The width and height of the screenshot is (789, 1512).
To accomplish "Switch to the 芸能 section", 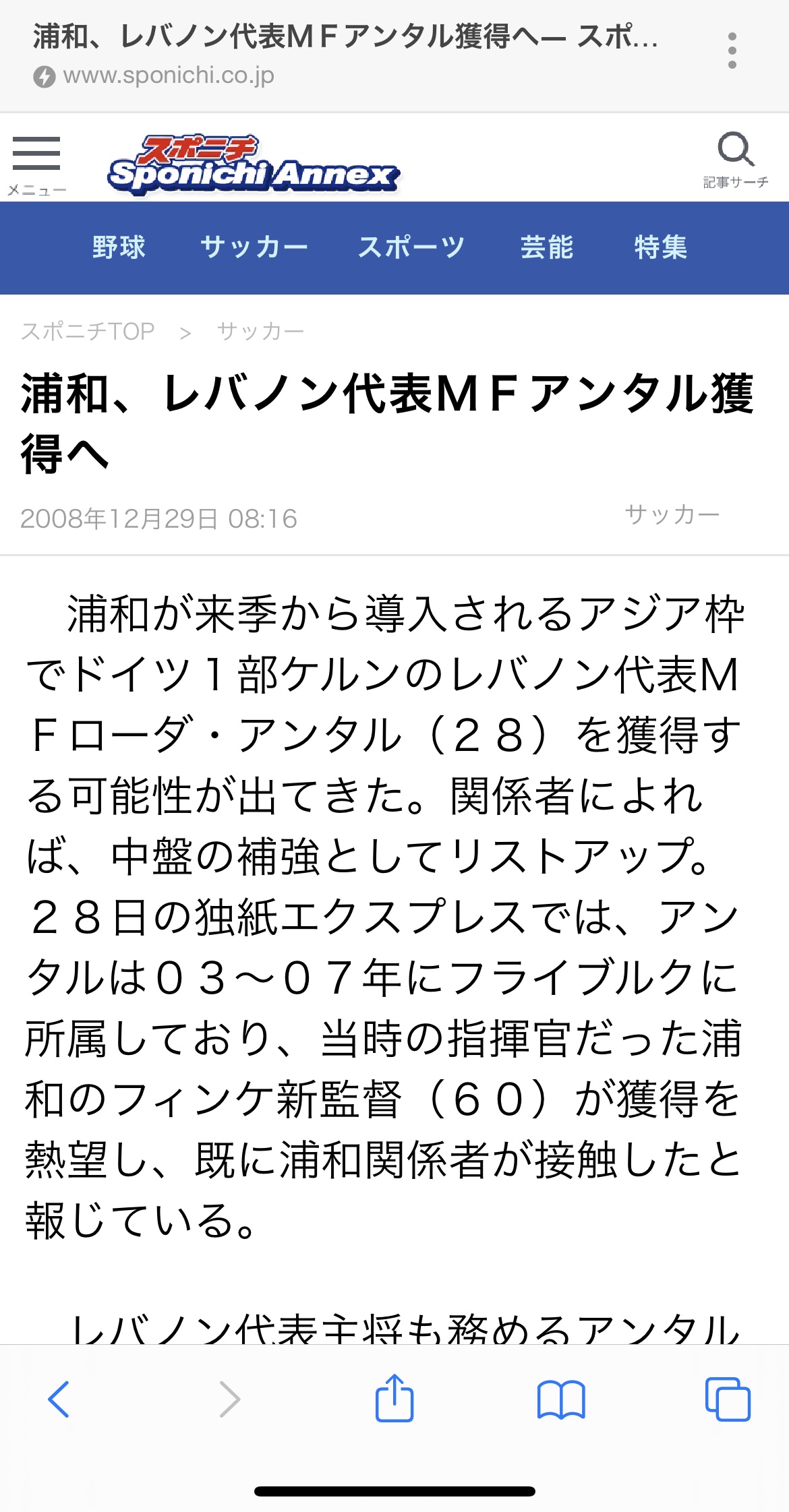I will (546, 247).
